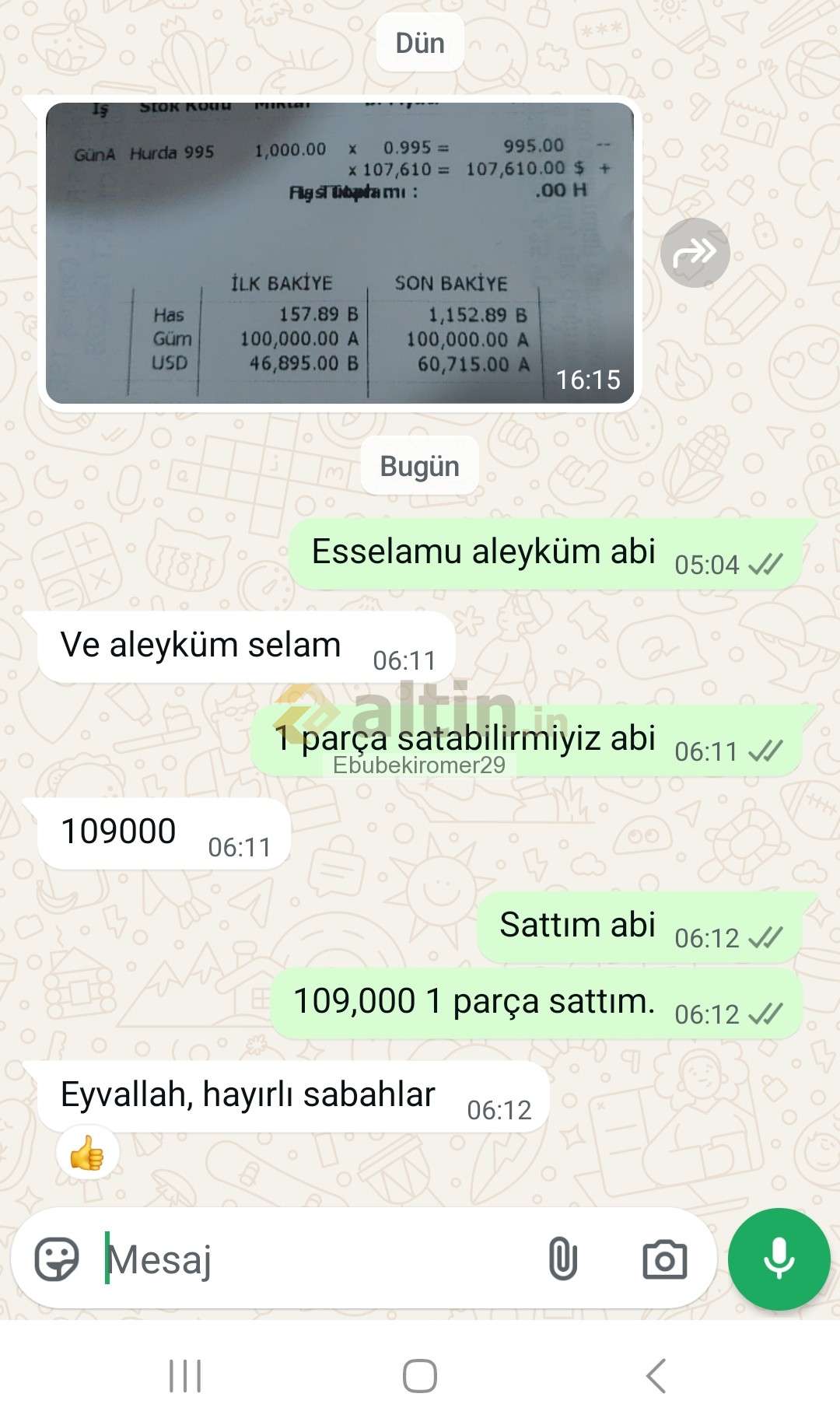
Task: Open the emoji and sticker picker
Action: pyautogui.click(x=57, y=1259)
